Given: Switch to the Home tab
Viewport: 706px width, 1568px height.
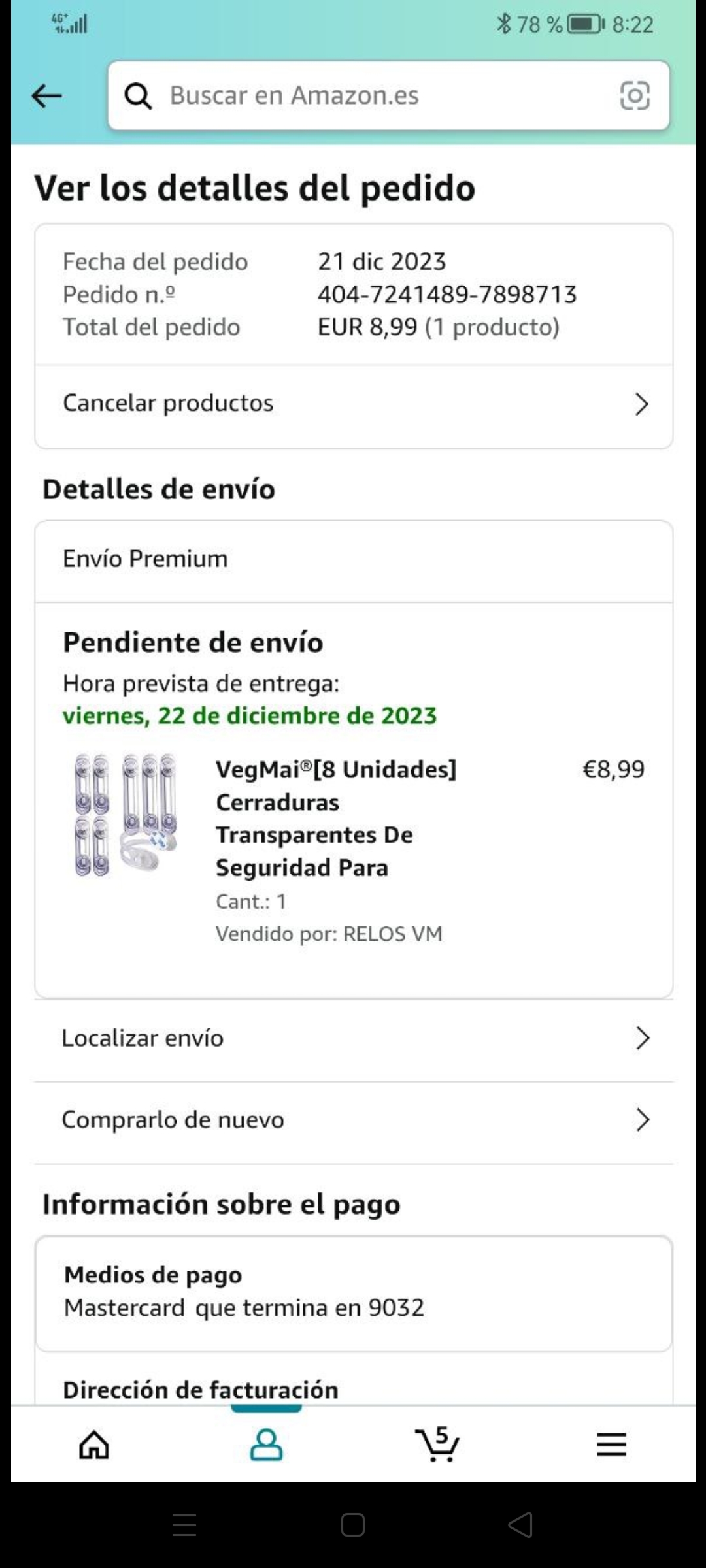Looking at the screenshot, I should pyautogui.click(x=94, y=1445).
